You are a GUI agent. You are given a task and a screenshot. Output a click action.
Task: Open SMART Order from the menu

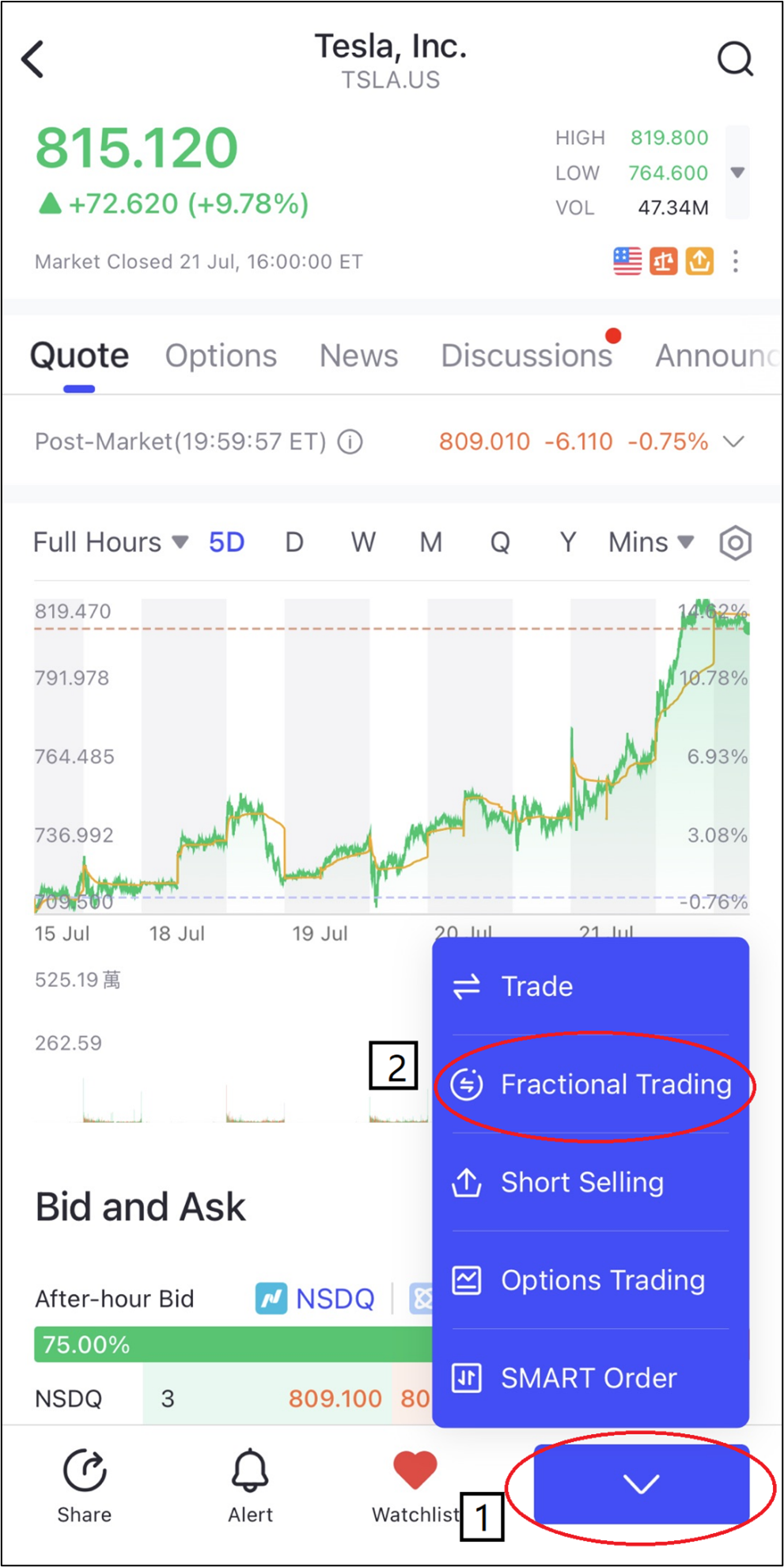tap(590, 1378)
